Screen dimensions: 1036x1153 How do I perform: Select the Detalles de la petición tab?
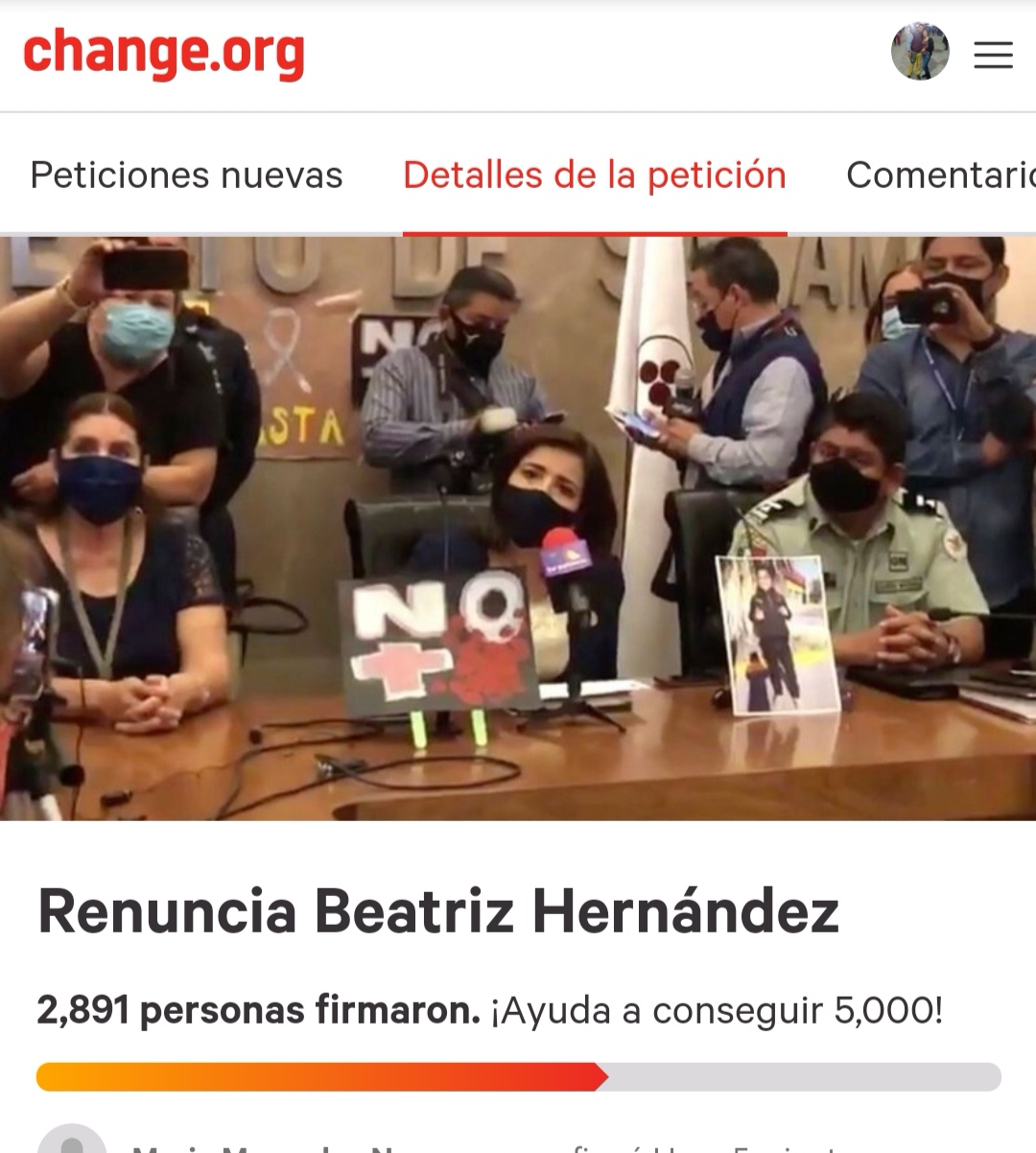point(595,176)
